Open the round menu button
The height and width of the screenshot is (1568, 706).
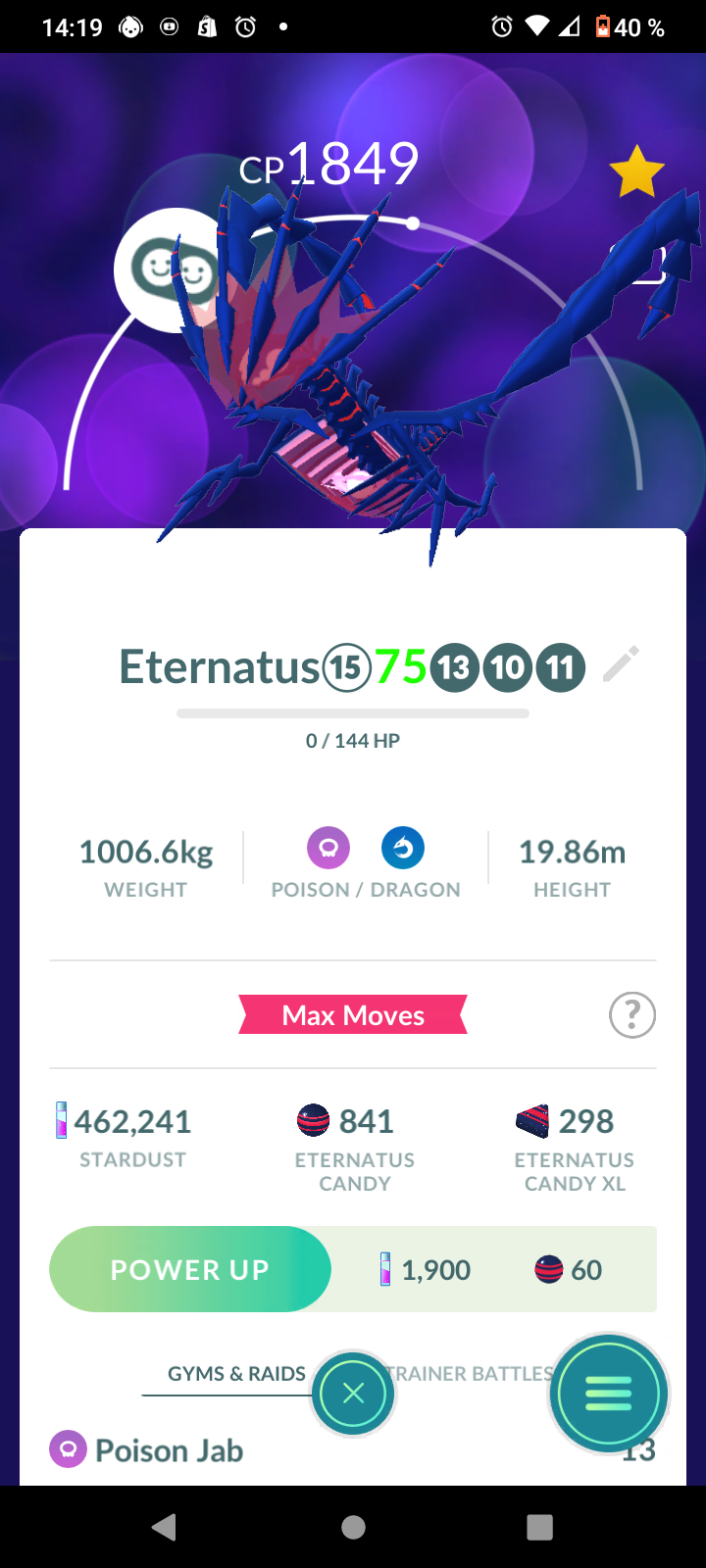click(608, 1393)
